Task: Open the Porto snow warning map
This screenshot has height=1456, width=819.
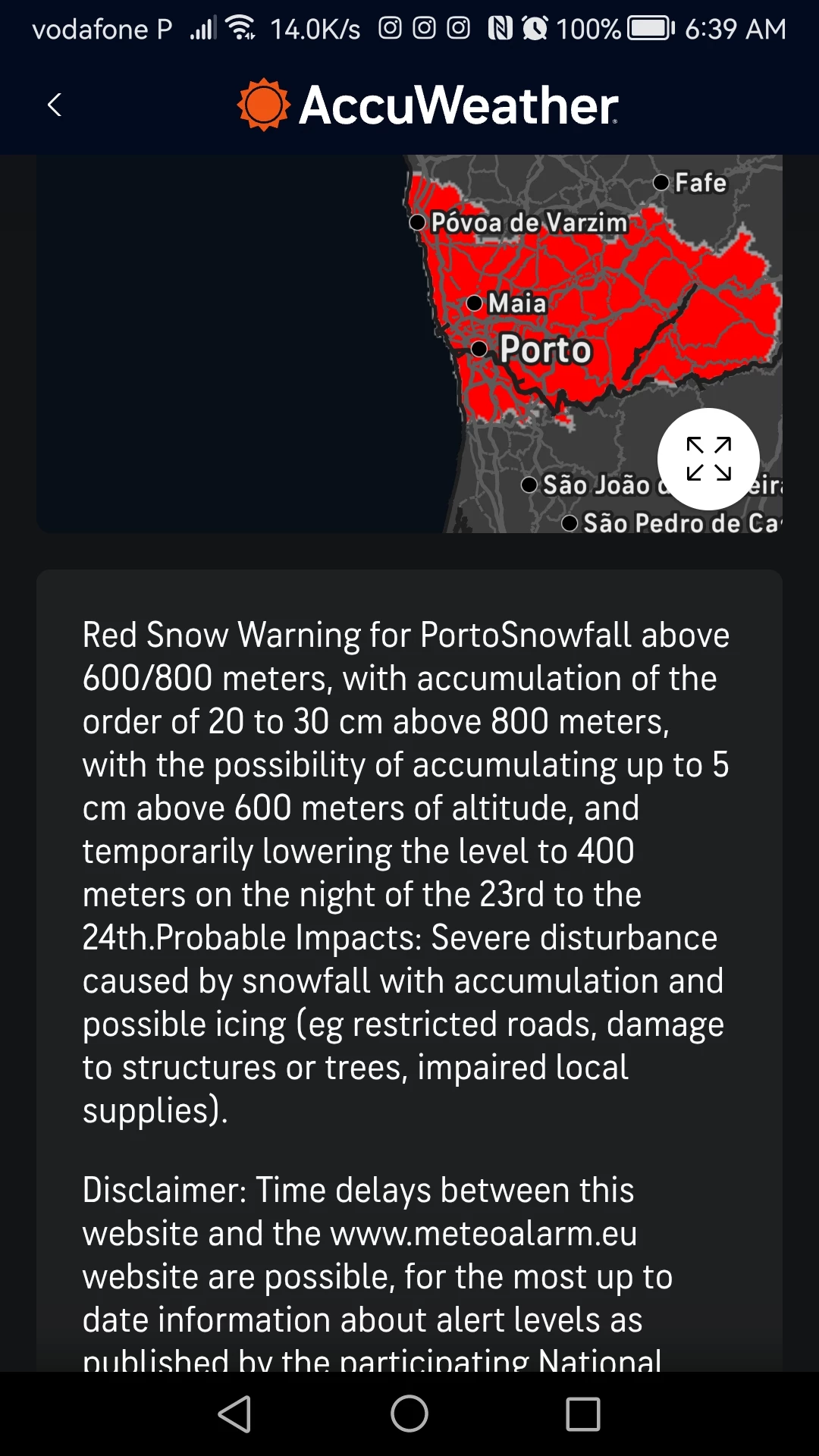Action: click(x=409, y=344)
